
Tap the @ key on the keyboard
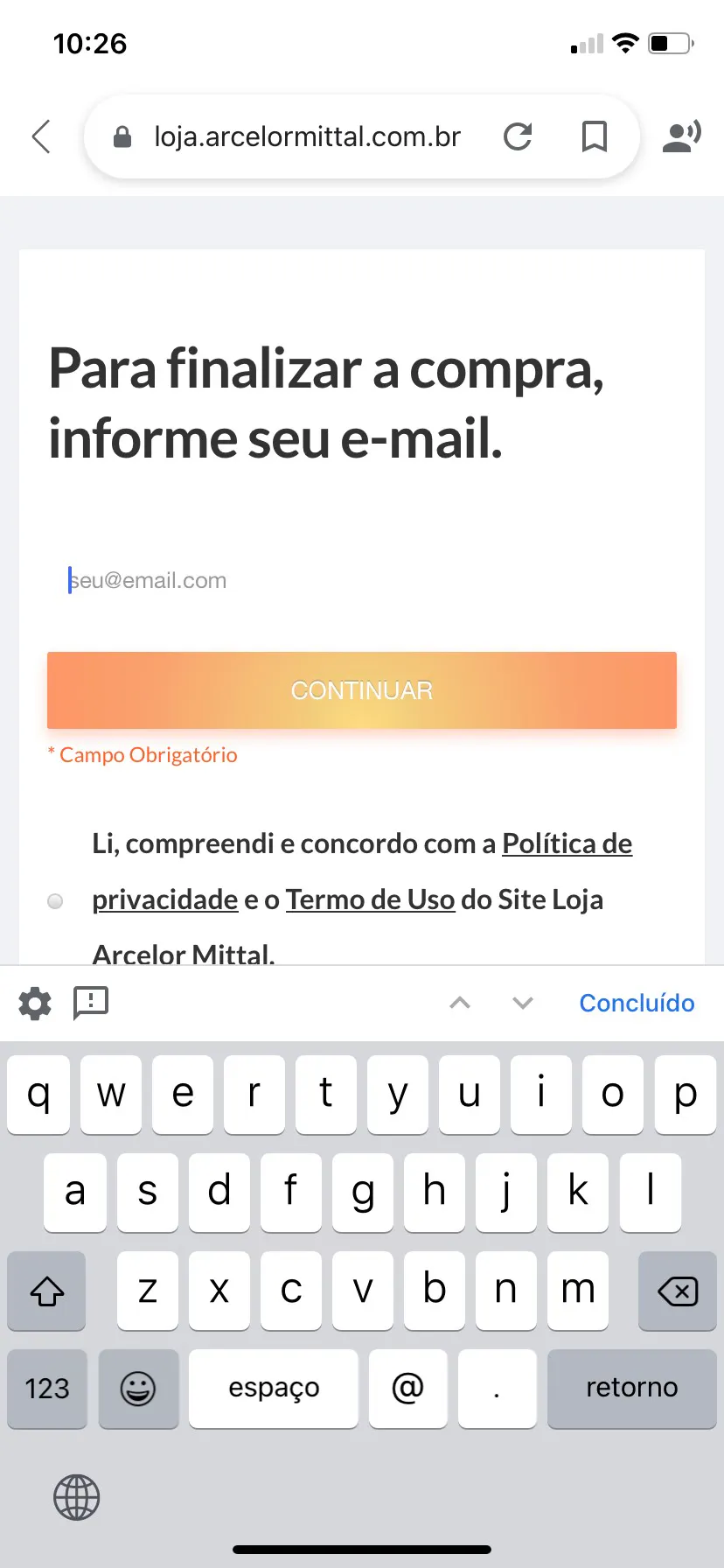[x=407, y=1388]
